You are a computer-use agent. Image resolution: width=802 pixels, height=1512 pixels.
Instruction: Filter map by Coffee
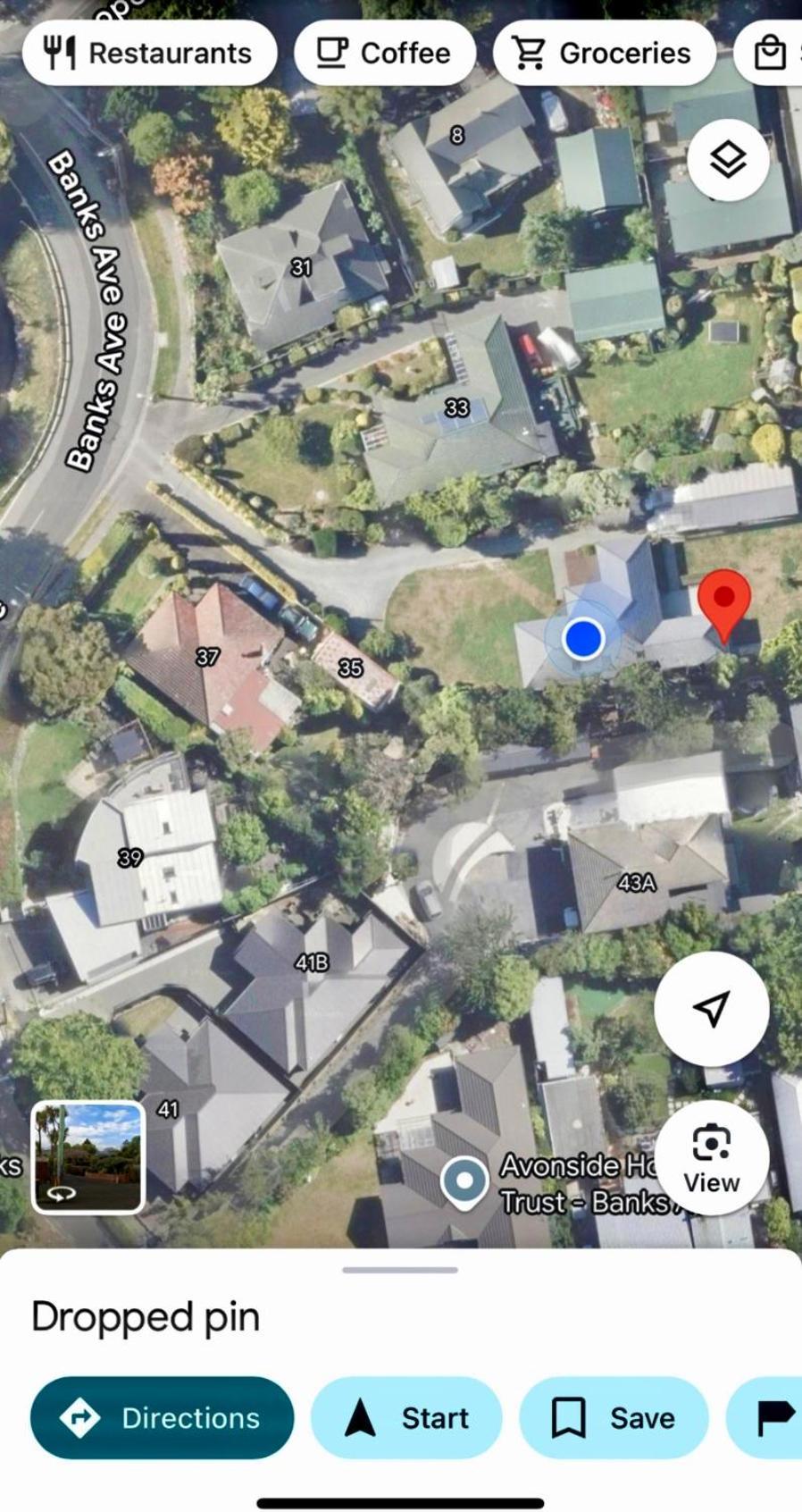(384, 54)
